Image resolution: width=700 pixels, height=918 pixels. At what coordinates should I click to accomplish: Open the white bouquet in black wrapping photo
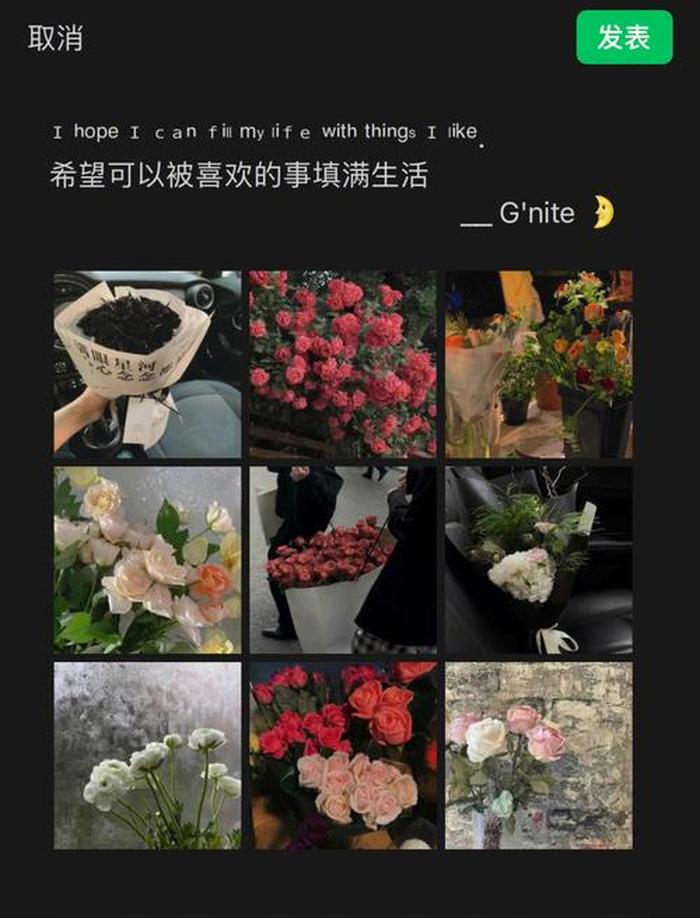click(538, 560)
